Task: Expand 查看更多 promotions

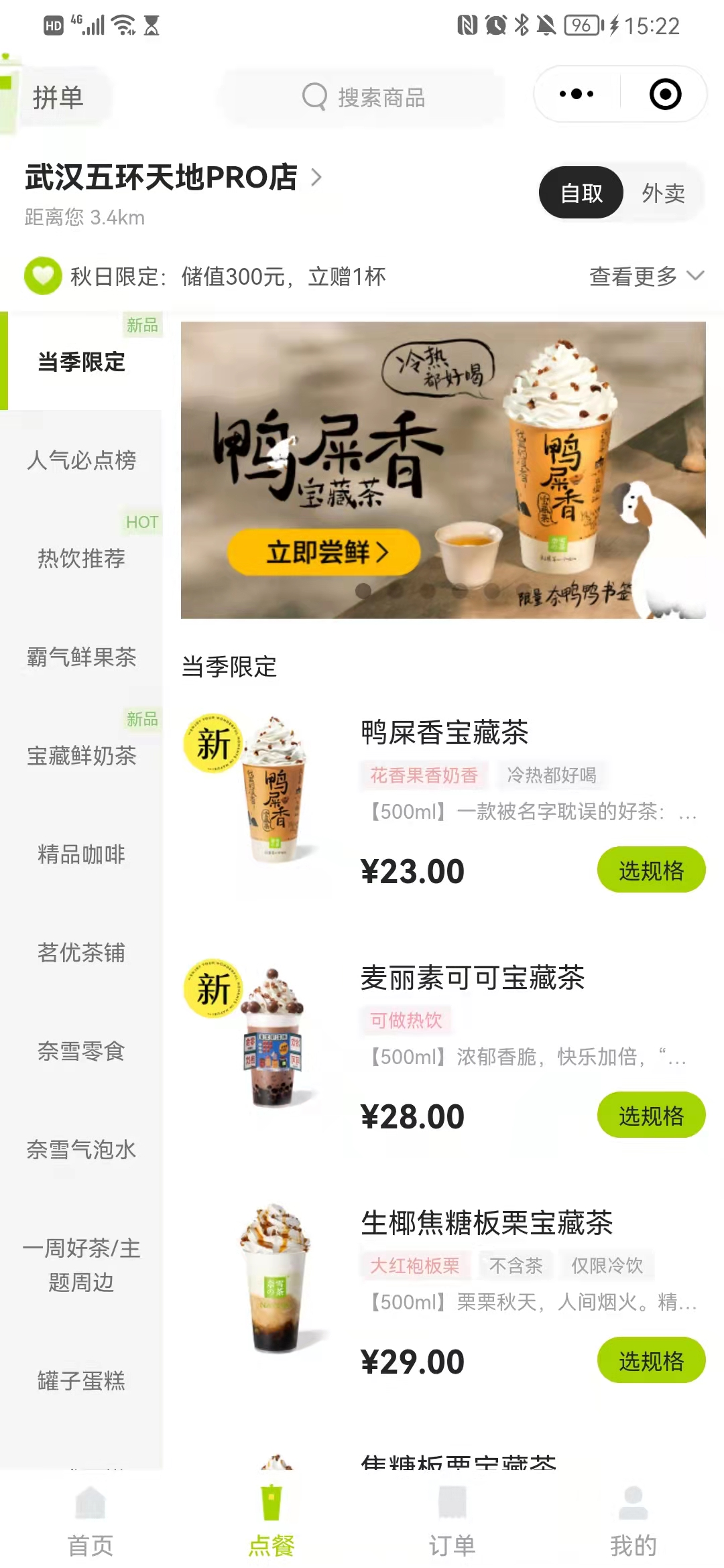Action: click(x=646, y=276)
